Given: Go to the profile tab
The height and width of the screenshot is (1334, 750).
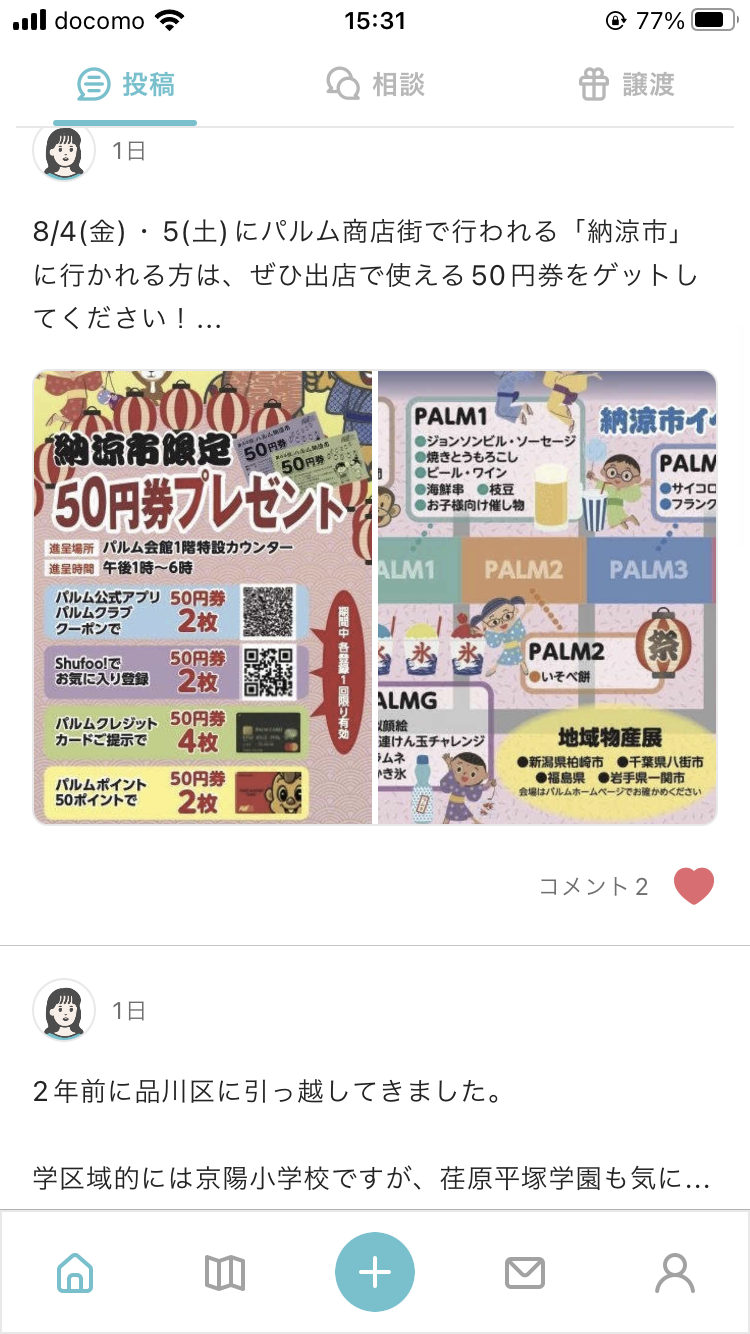Looking at the screenshot, I should (x=675, y=1273).
